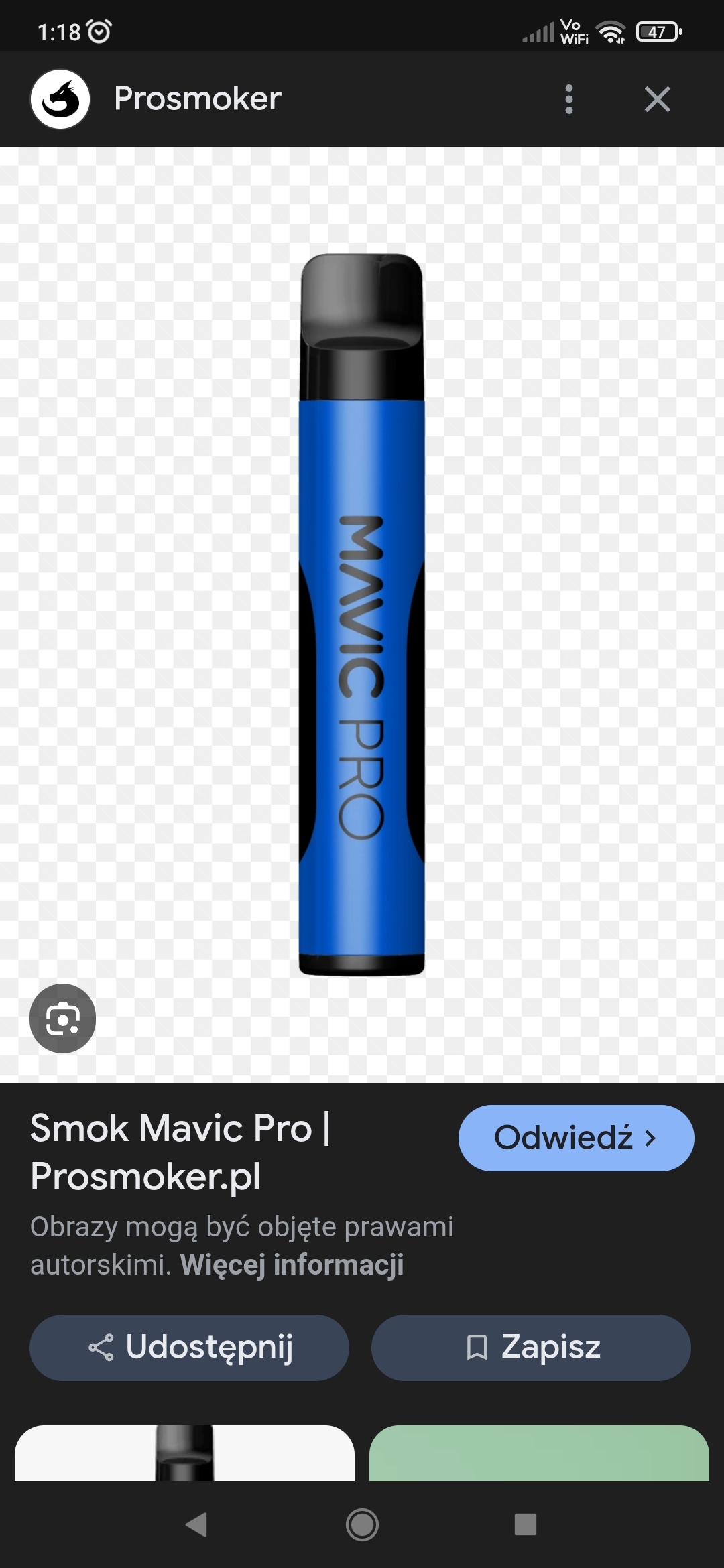Tap the Odwiedź button to visit site
Screen dimensions: 724x1568
point(576,1138)
